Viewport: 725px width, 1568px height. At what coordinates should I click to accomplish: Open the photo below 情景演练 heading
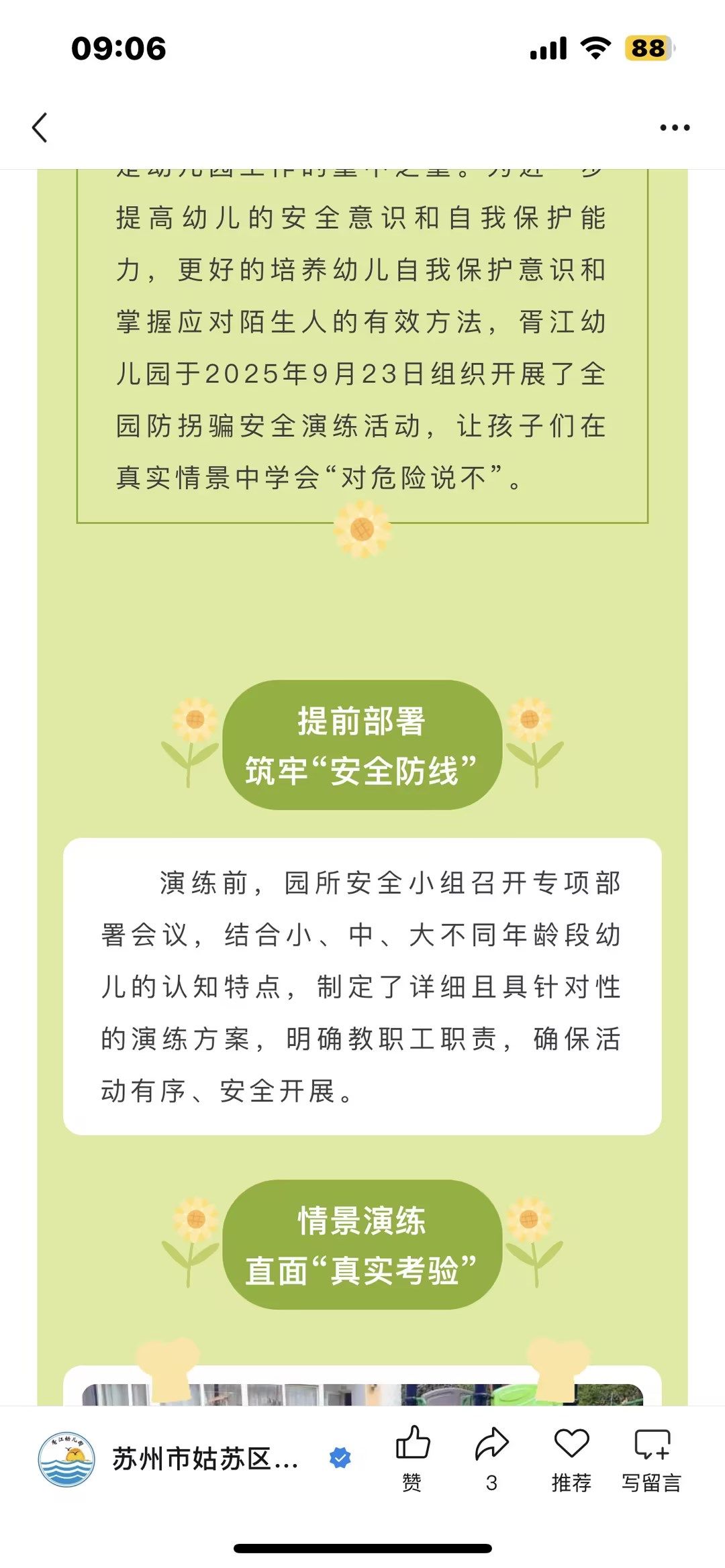362,1395
